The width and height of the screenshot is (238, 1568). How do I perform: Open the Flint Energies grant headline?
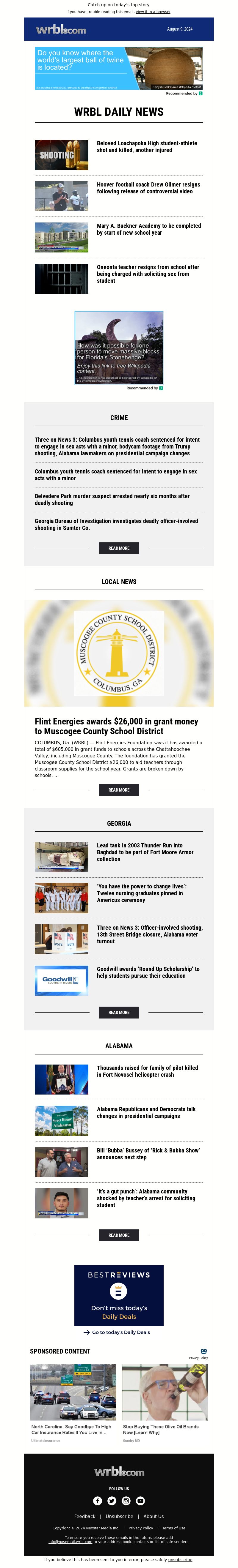(x=116, y=726)
